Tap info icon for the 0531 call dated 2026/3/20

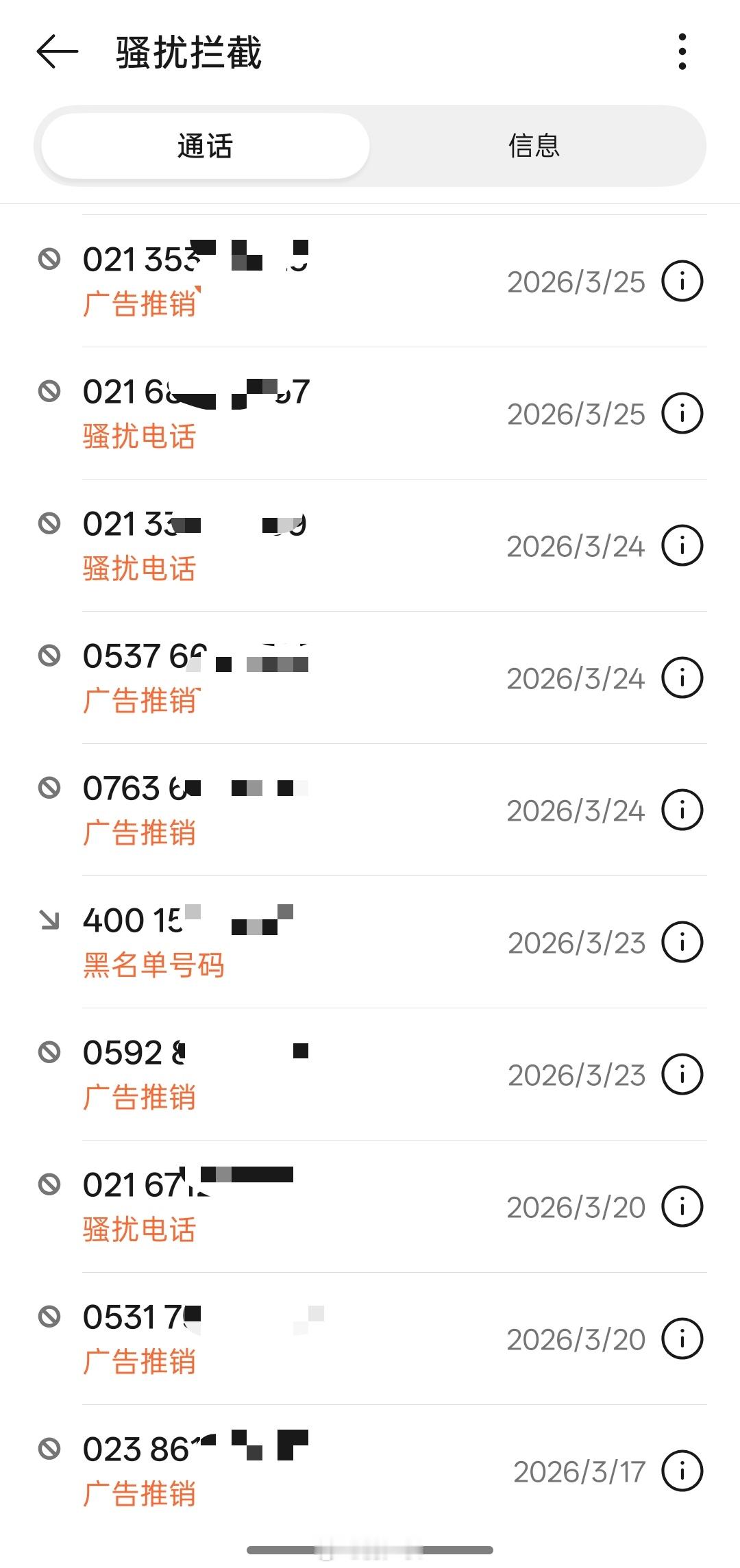[682, 1339]
